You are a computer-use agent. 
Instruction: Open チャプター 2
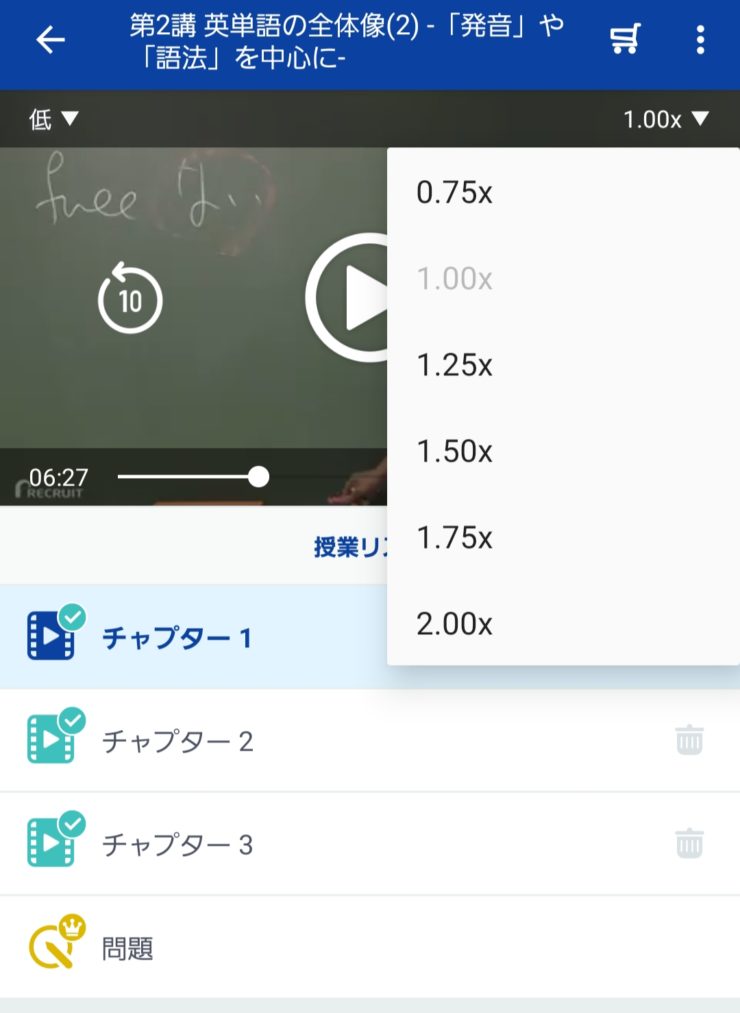point(177,741)
